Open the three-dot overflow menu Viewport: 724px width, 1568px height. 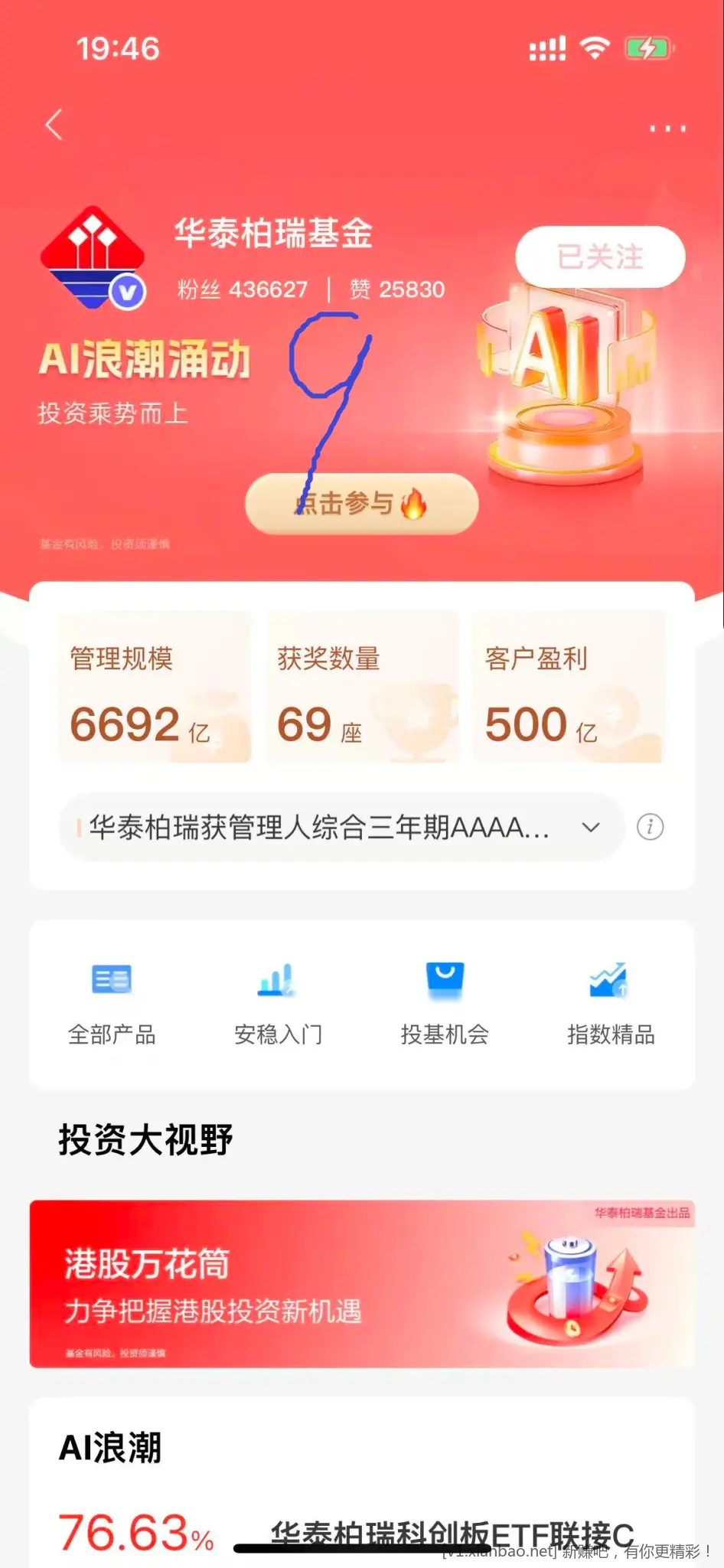click(x=667, y=129)
